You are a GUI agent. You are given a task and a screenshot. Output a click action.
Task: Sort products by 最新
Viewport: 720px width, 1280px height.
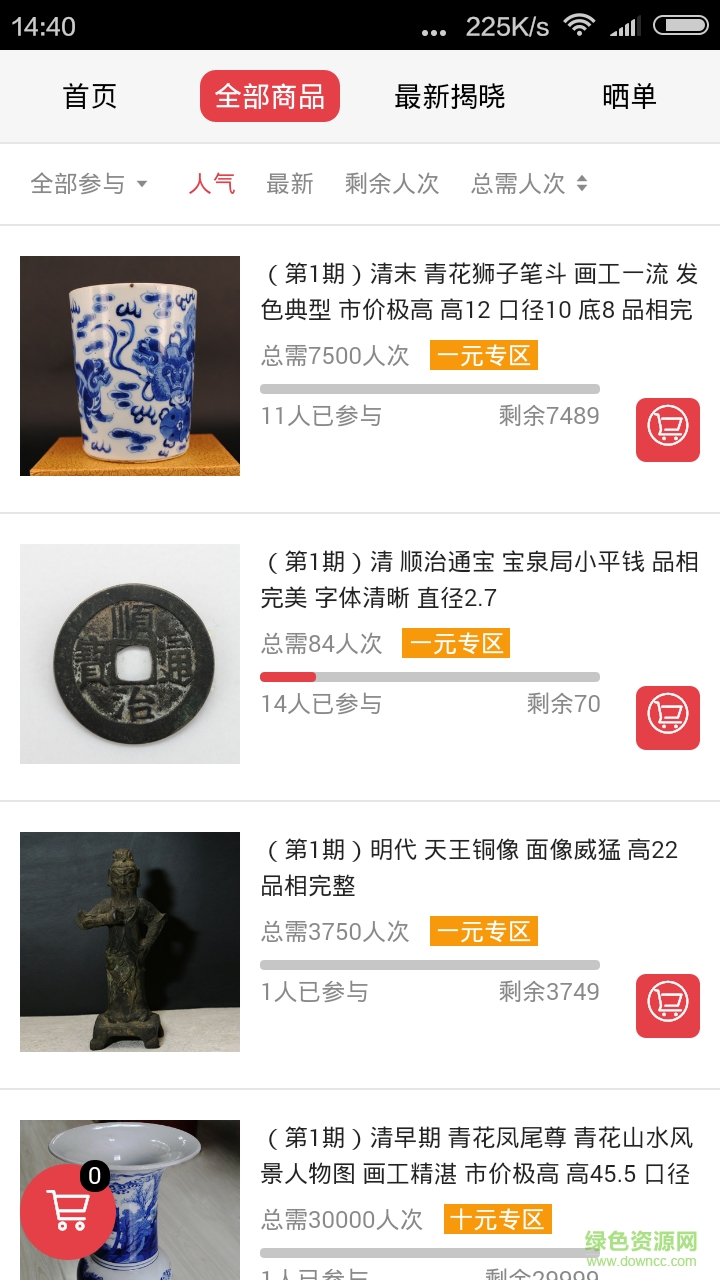pos(290,184)
